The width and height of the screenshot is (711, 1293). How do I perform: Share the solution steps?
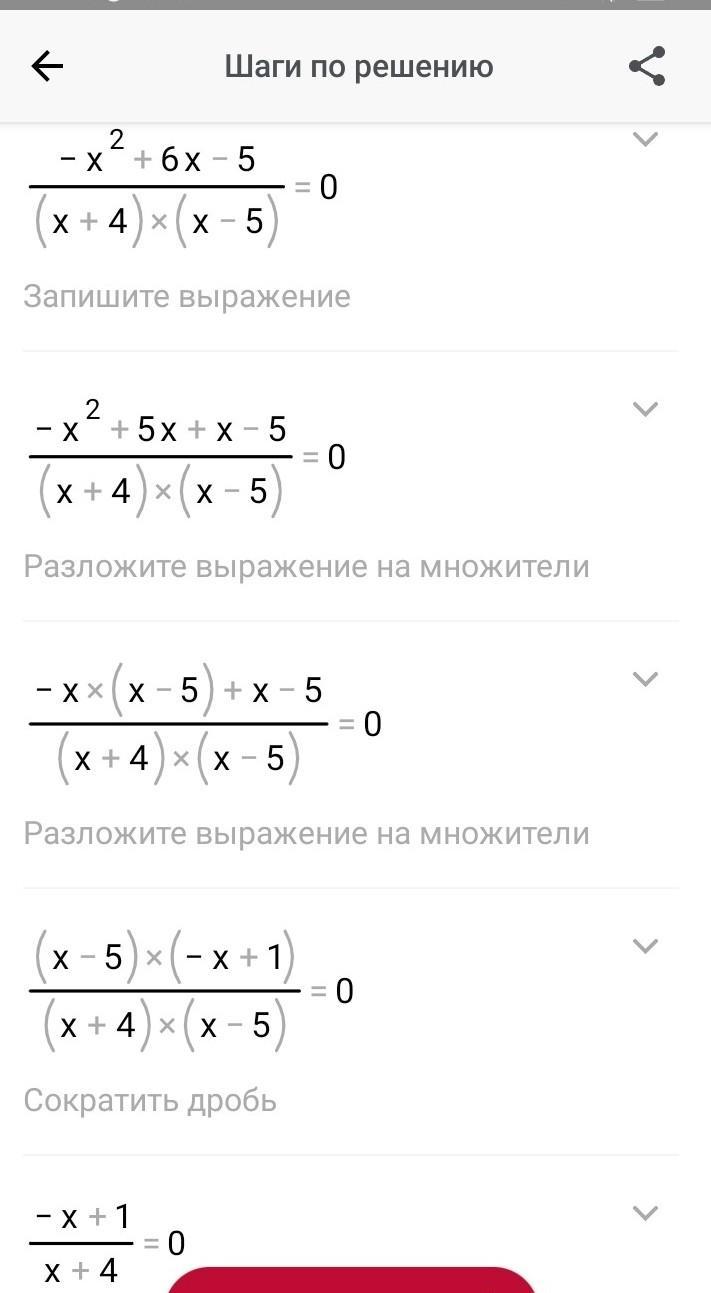(x=647, y=67)
